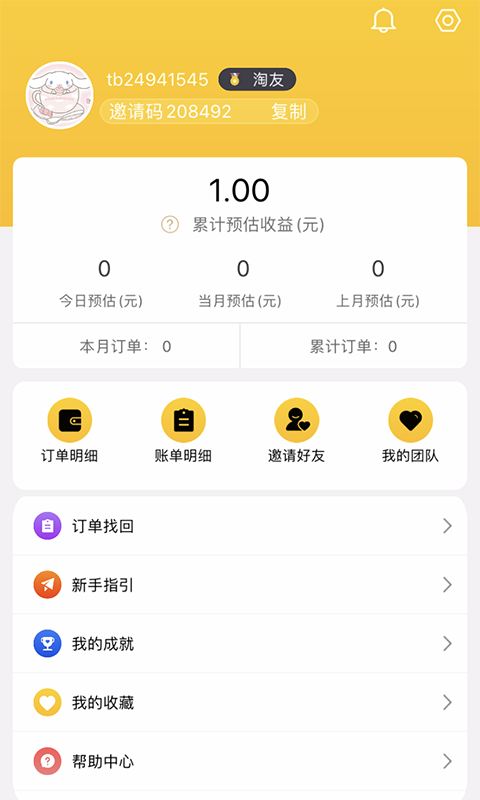Open 订单明细 order details

coord(69,431)
